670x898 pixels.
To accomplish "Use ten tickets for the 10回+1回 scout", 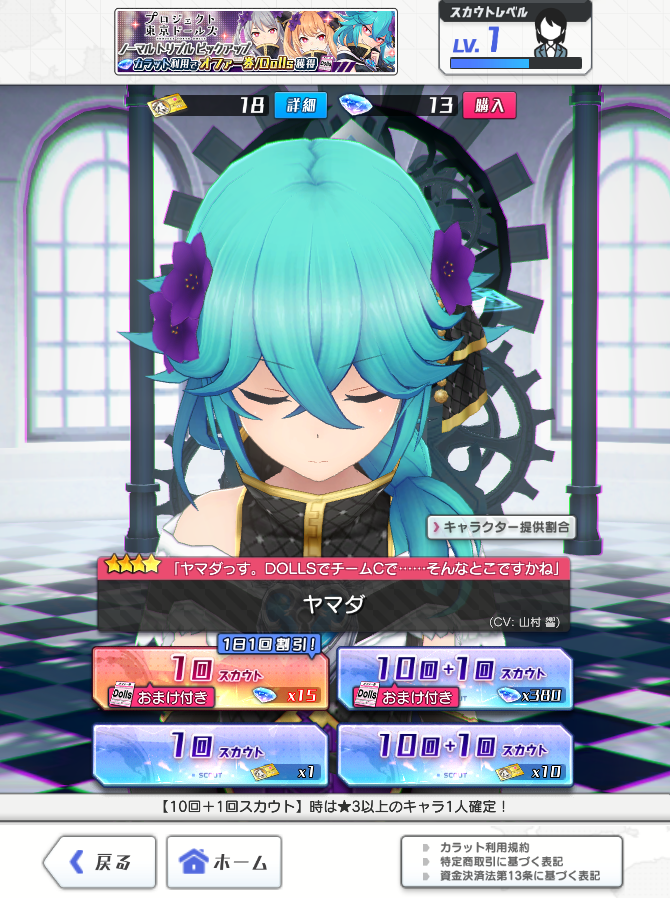I will 455,755.
